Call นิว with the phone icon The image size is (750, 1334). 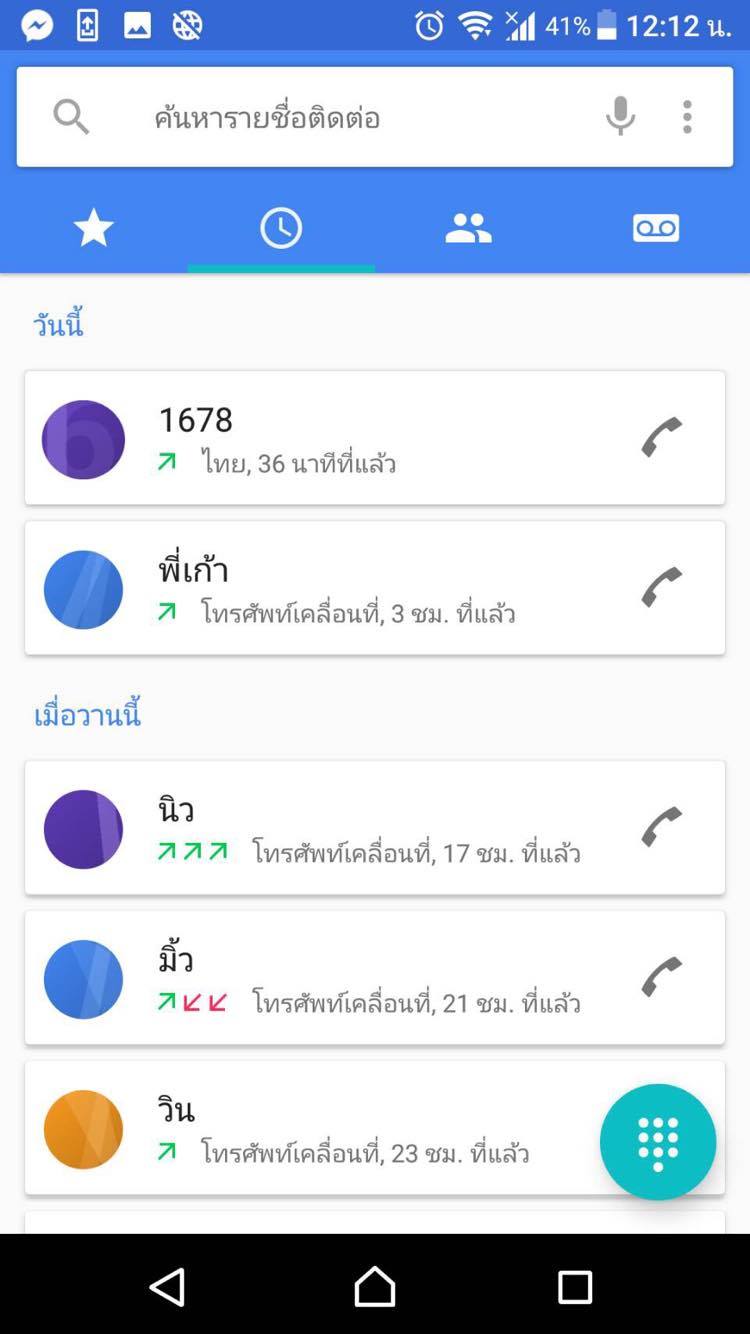point(662,827)
